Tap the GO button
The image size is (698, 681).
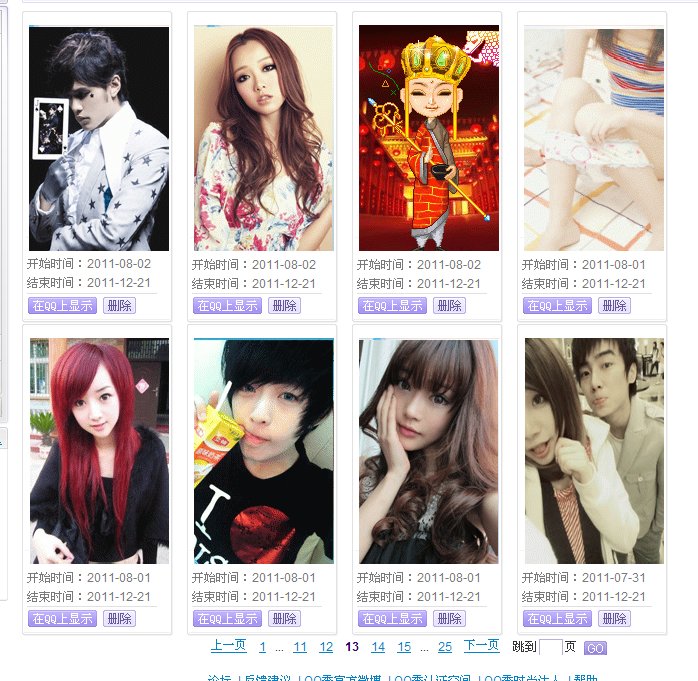595,649
